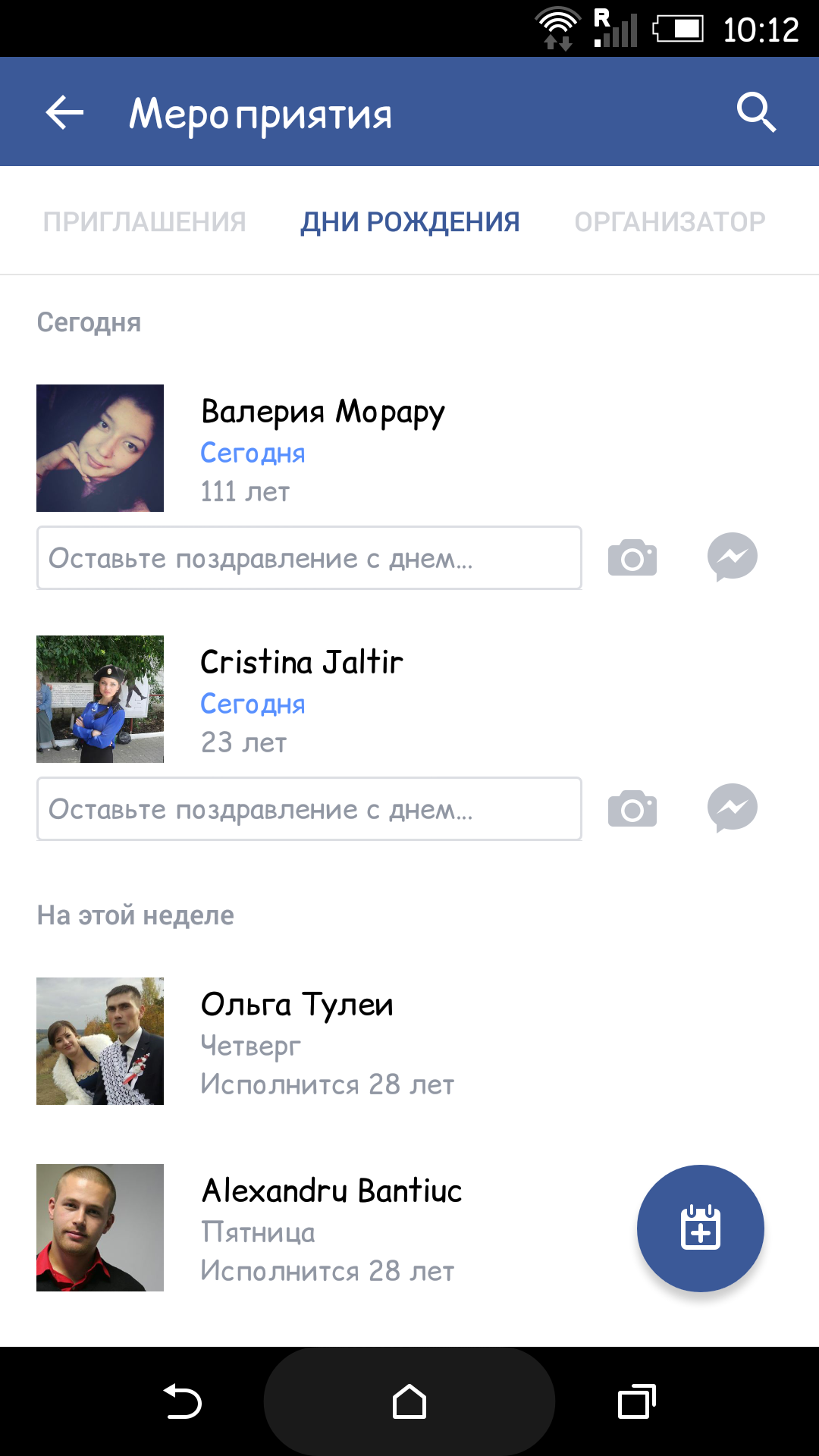
Task: Select the Дни рождения tab
Action: pos(410,221)
